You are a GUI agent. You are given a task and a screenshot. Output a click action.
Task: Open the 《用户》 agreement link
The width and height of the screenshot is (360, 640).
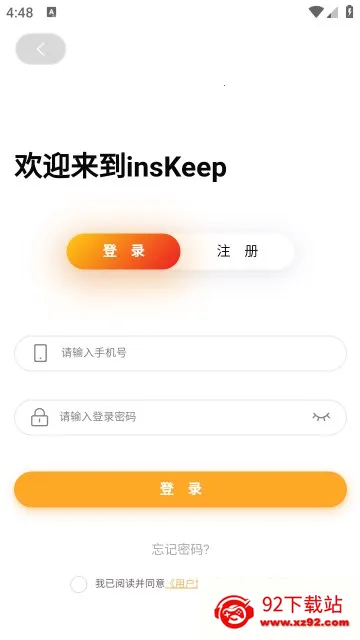tap(182, 584)
